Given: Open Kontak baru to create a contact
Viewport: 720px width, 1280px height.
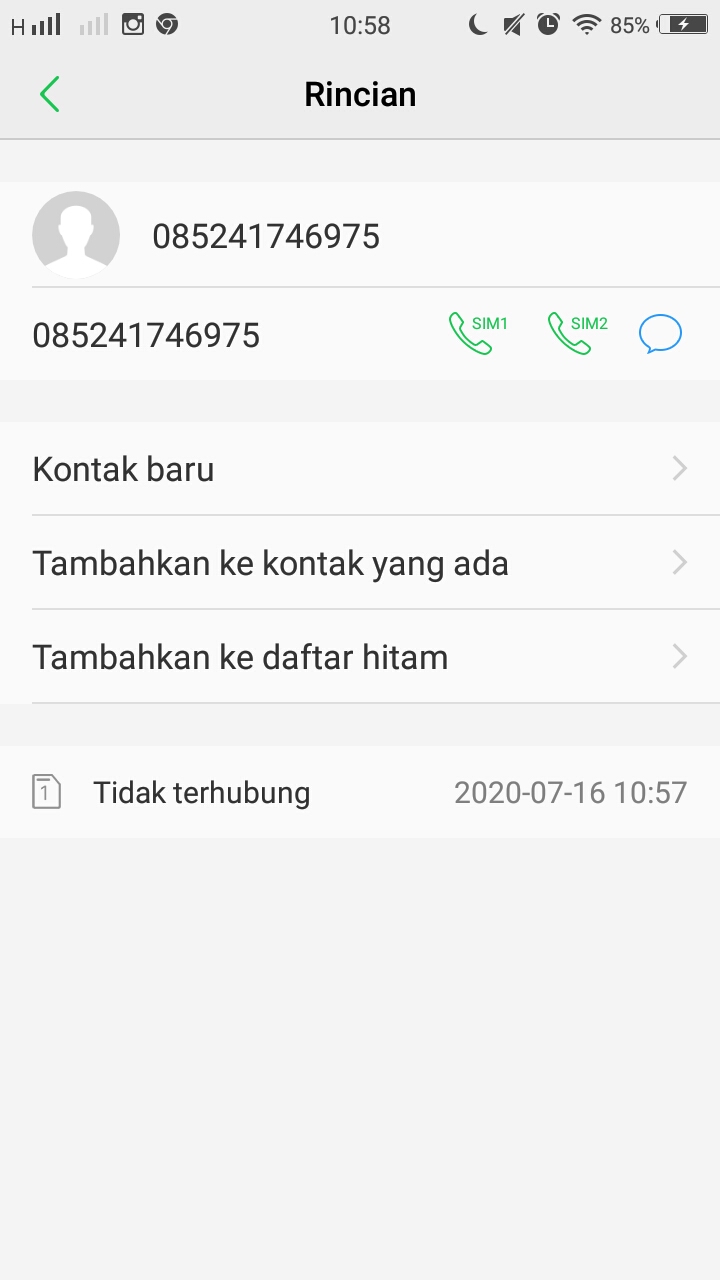Looking at the screenshot, I should click(360, 469).
